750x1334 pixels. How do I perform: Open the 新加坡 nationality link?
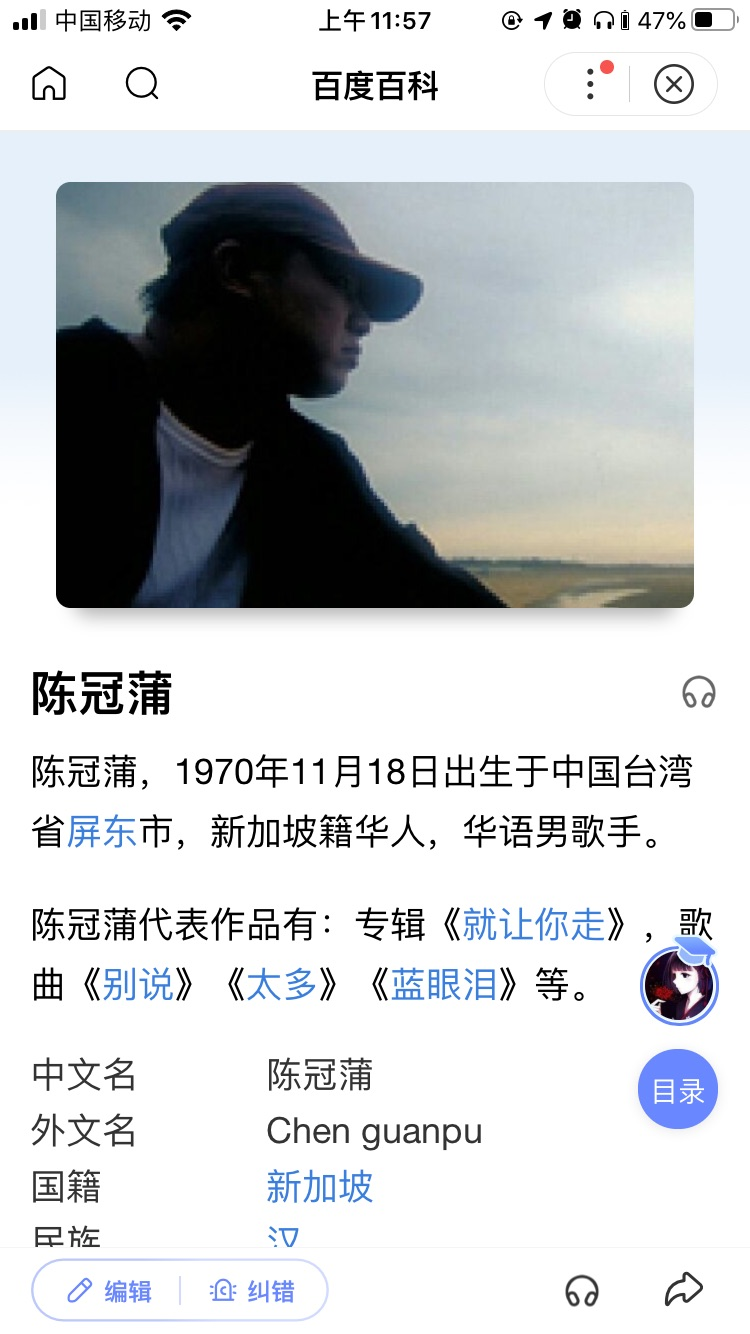coord(319,1187)
